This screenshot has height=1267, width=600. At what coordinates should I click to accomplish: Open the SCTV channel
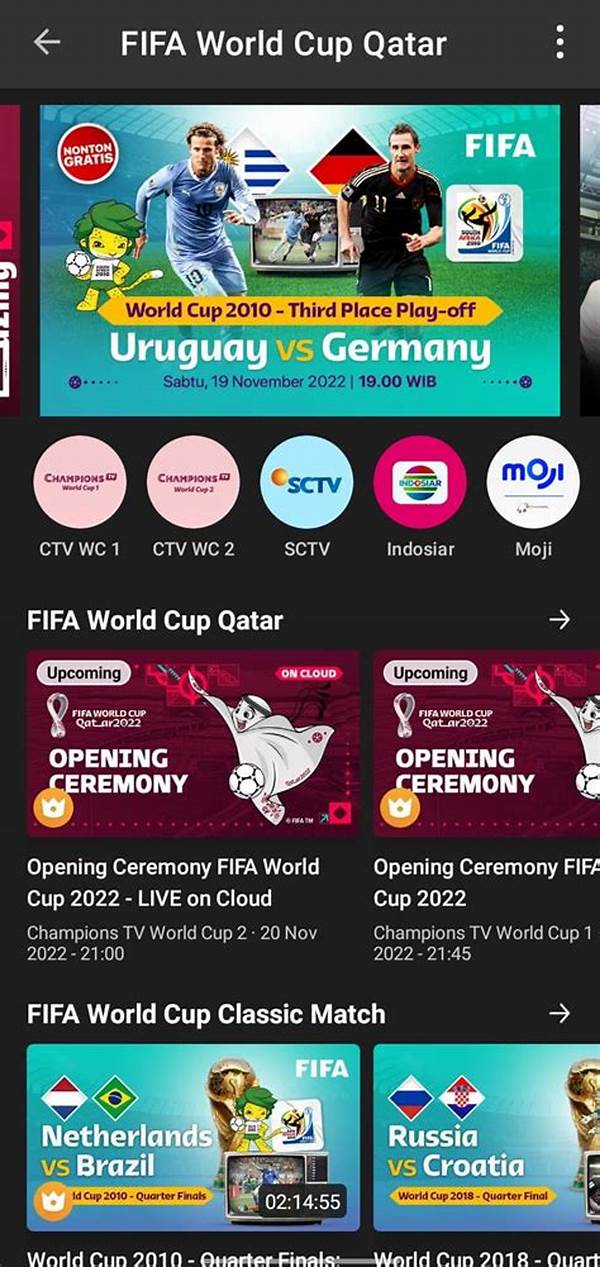[306, 482]
